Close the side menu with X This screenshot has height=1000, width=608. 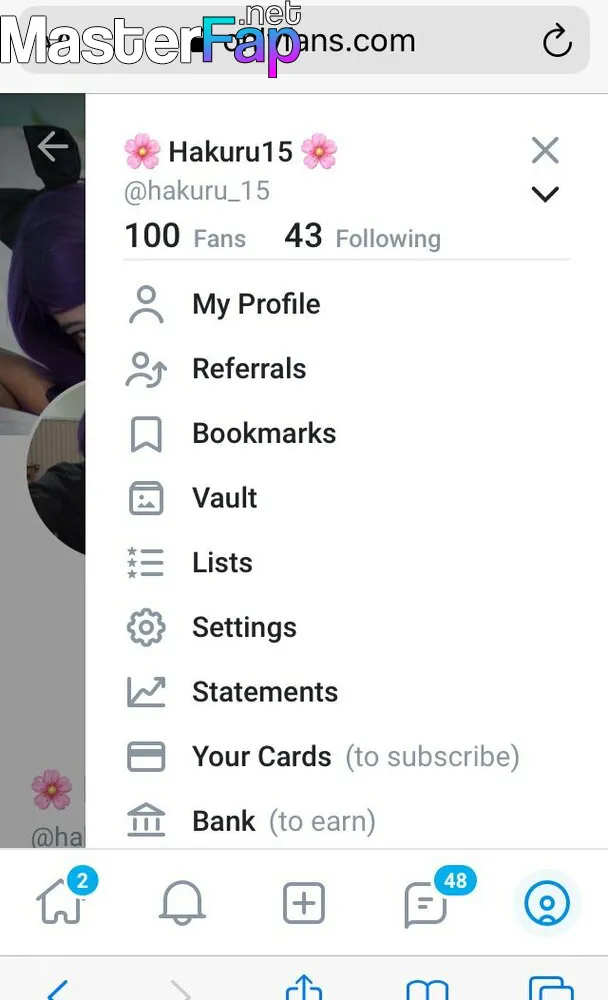click(x=545, y=151)
